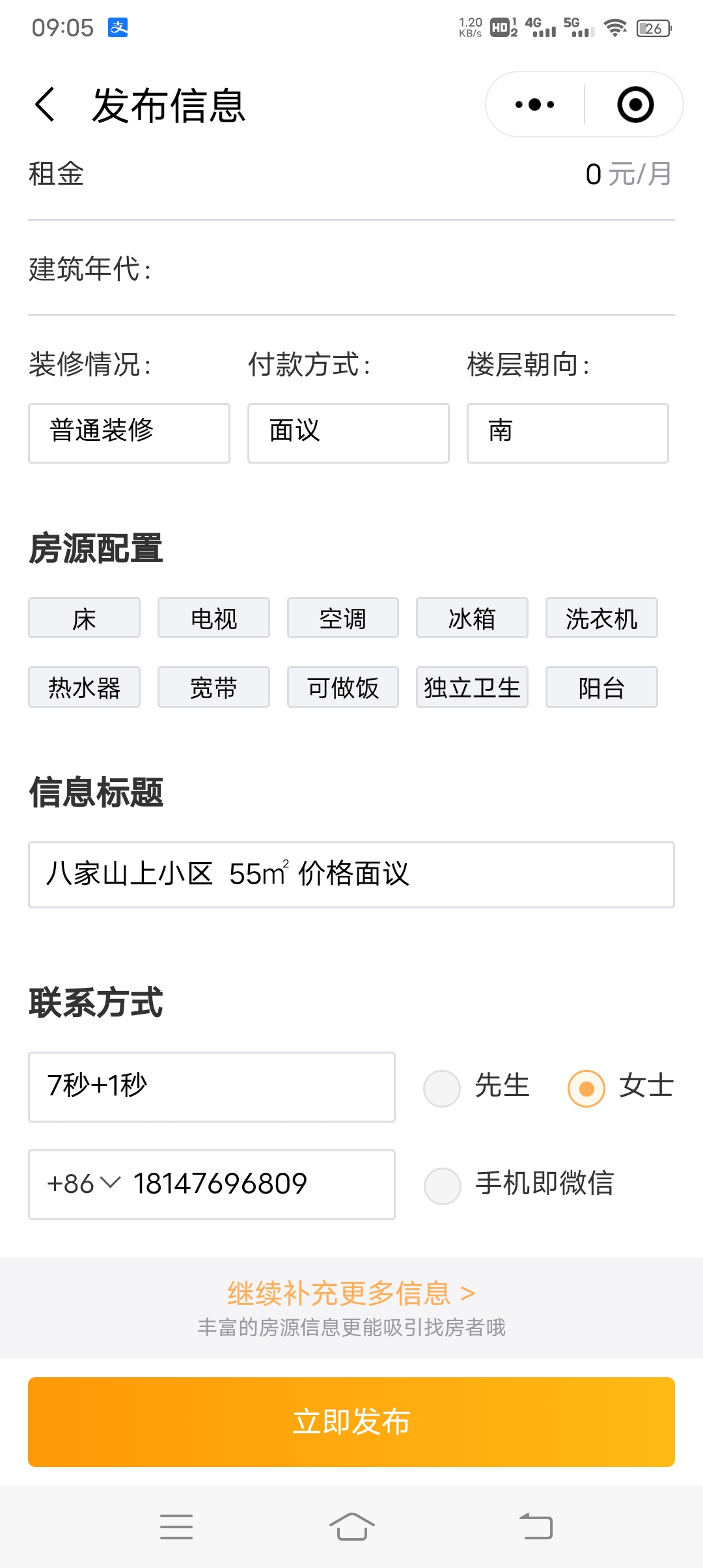Select the 独立卫生 amenity chip
703x1568 pixels.
click(472, 687)
